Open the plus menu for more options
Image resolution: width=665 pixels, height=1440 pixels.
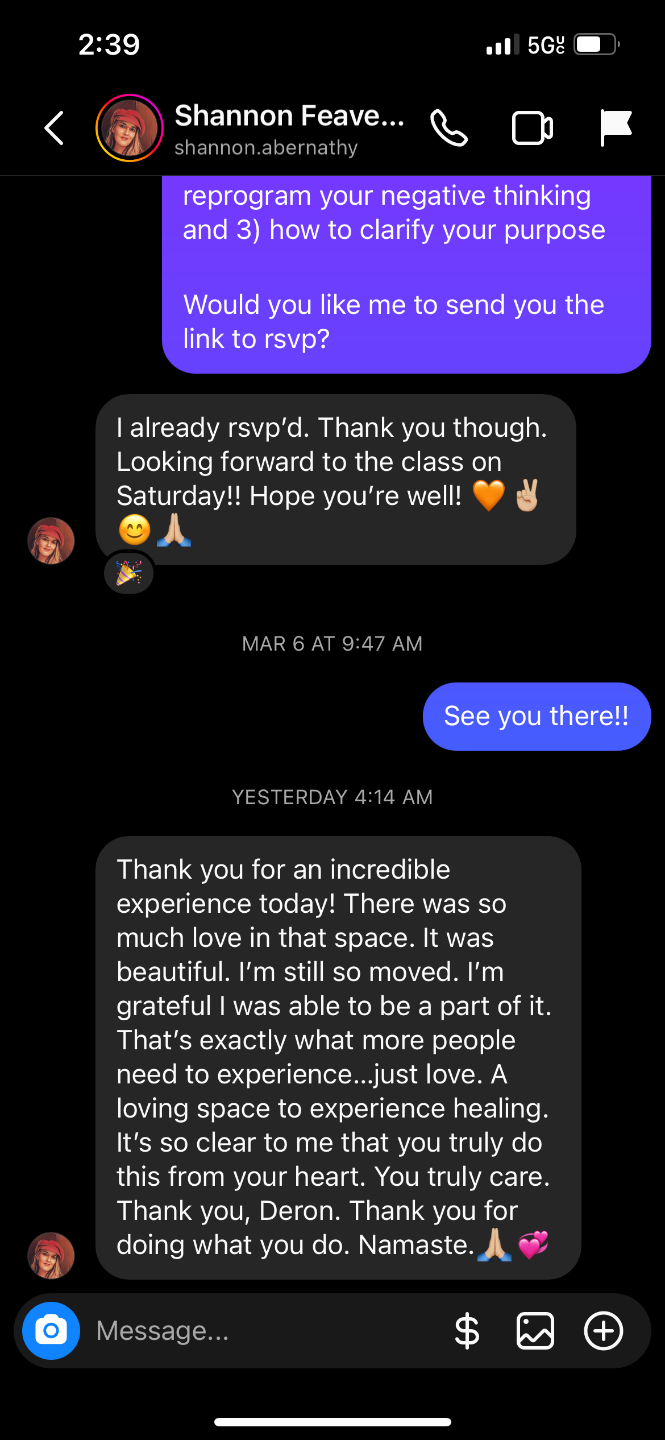pyautogui.click(x=603, y=1331)
